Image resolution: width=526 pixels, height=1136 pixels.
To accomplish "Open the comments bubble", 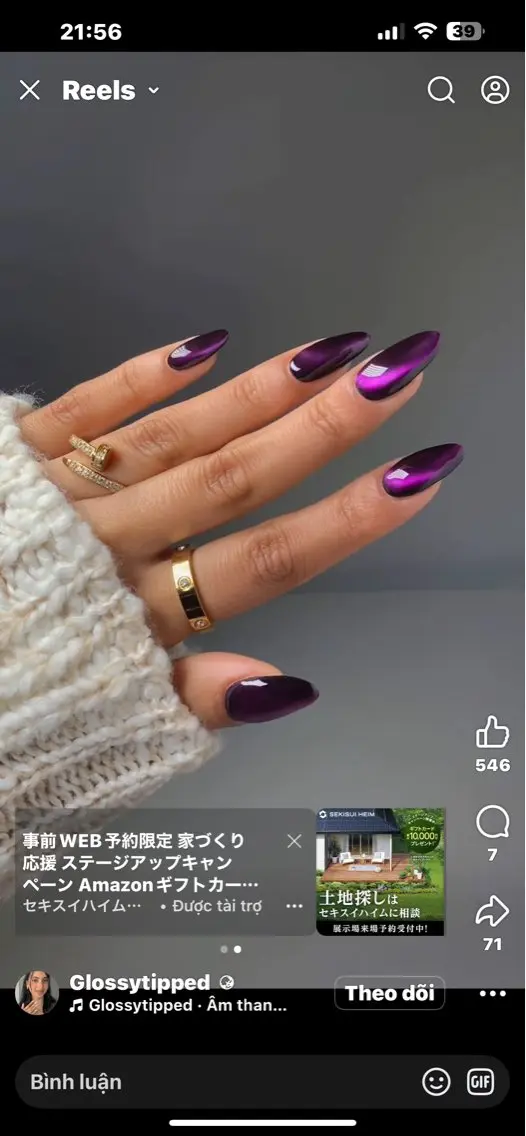I will pos(493,824).
